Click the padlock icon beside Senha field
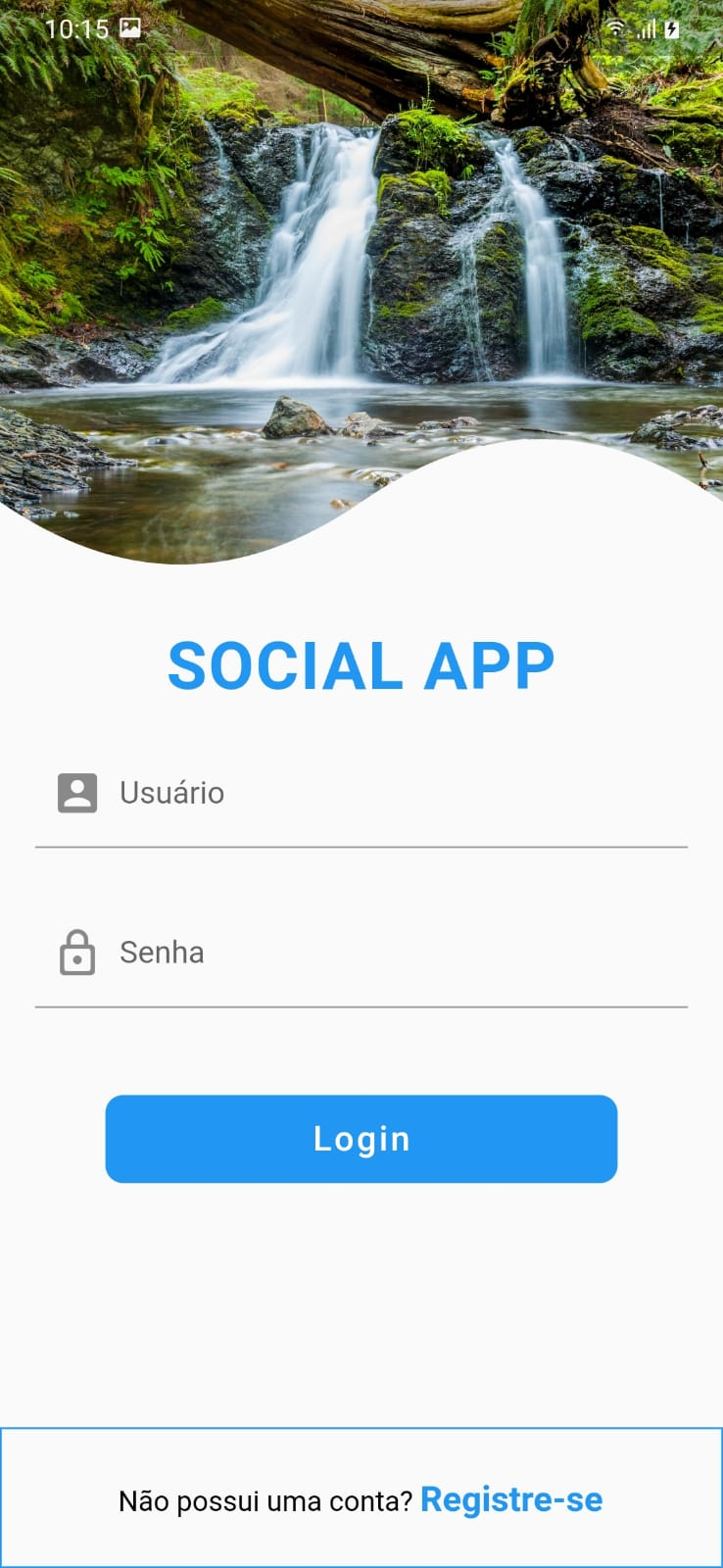 [x=77, y=952]
